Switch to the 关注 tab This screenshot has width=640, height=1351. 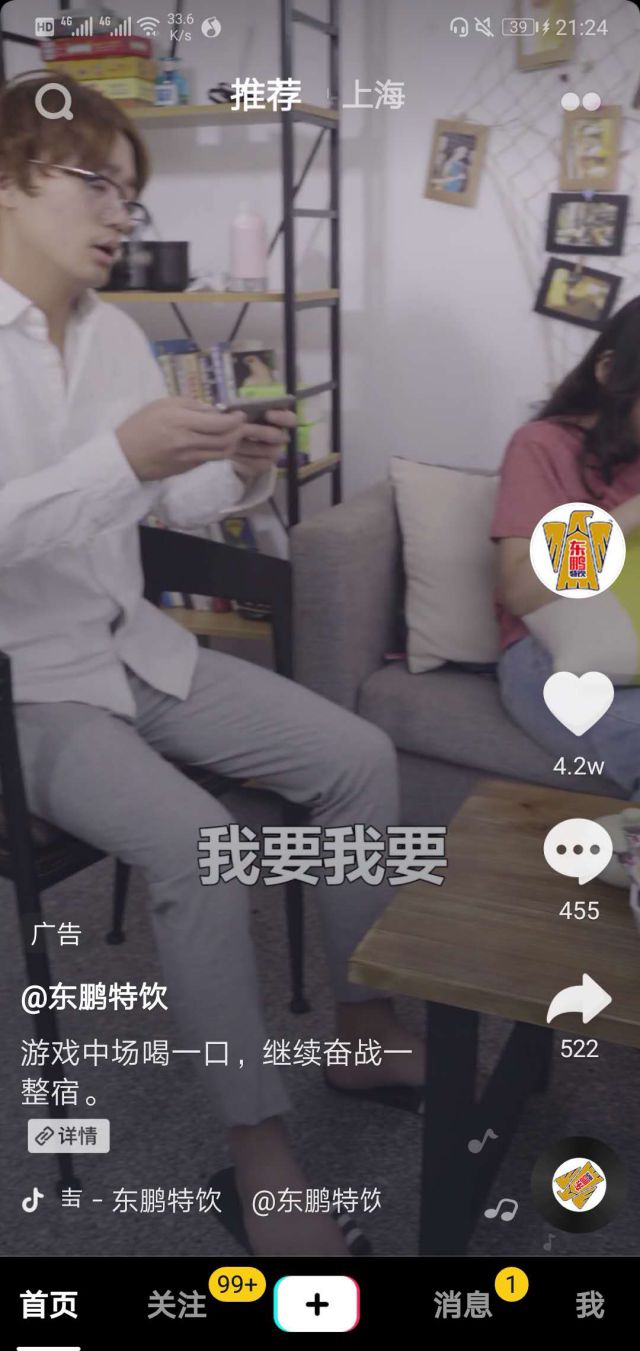(x=177, y=1304)
